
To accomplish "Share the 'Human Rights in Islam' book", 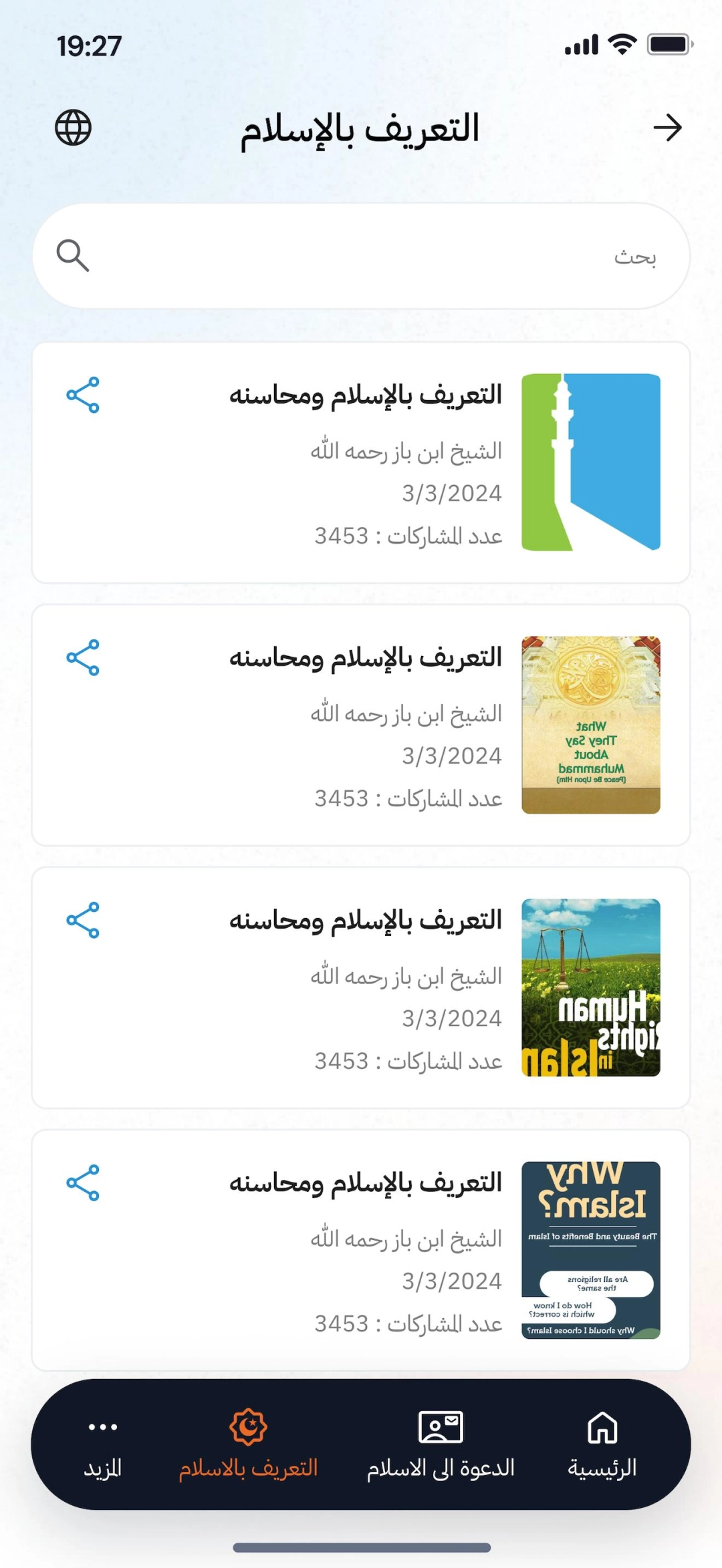I will [x=83, y=920].
